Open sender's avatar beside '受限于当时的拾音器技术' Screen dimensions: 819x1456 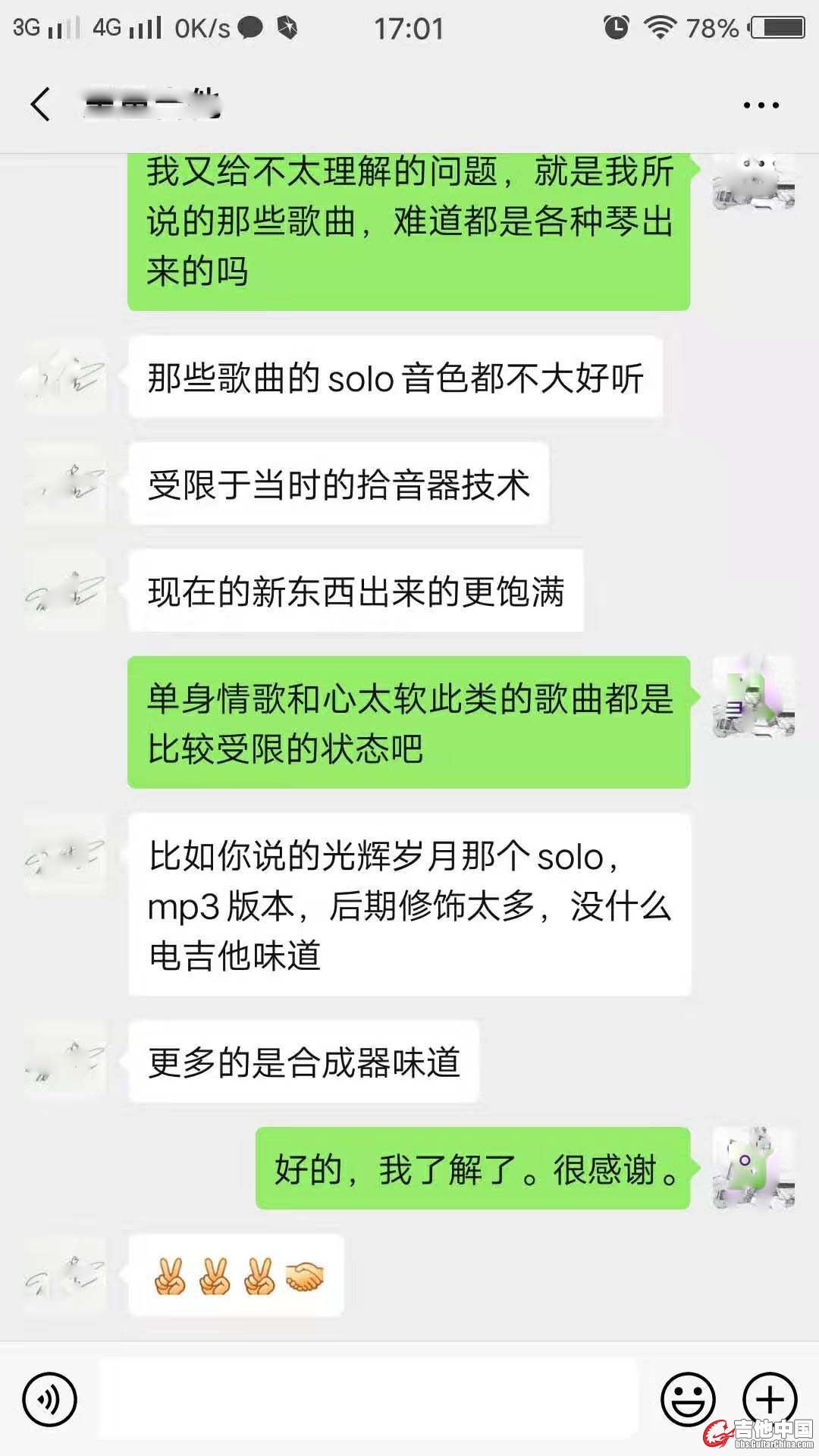click(x=64, y=484)
